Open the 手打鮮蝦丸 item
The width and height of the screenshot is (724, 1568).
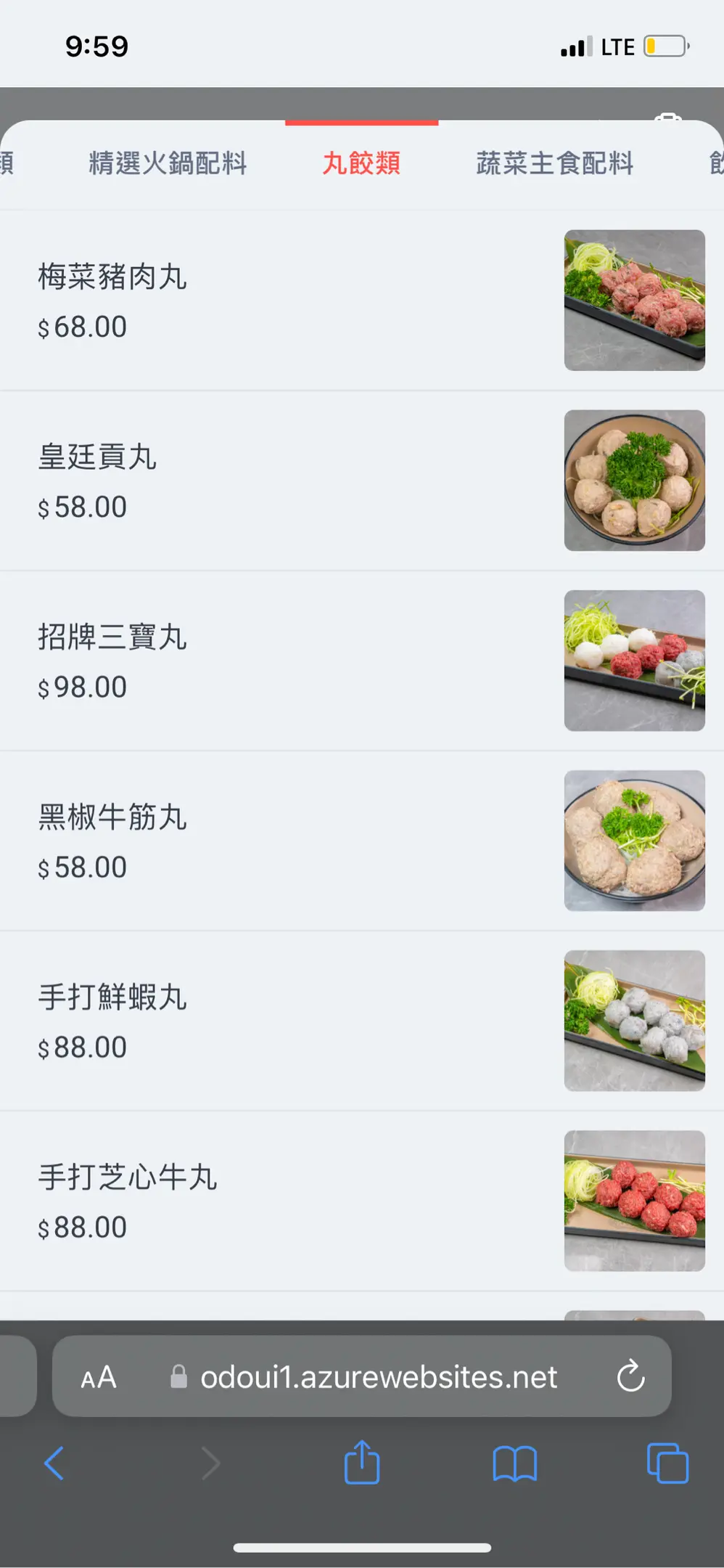[362, 1021]
